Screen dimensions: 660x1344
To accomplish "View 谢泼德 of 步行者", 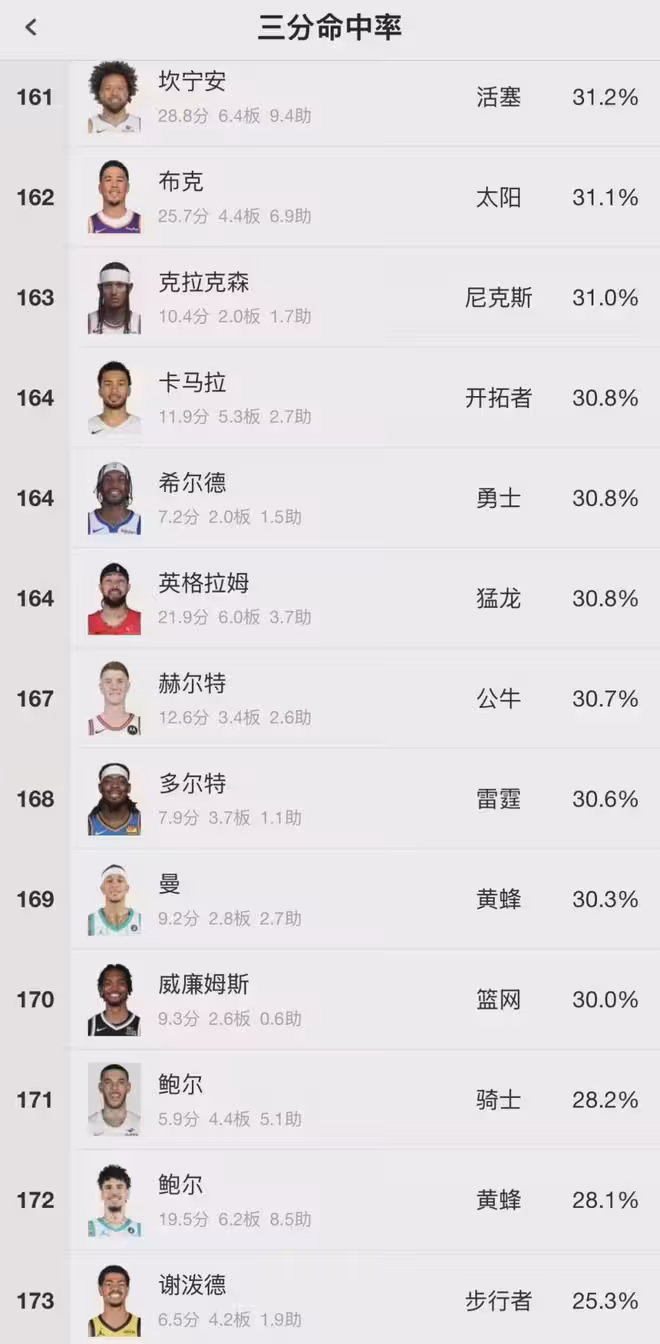I will (x=192, y=1285).
